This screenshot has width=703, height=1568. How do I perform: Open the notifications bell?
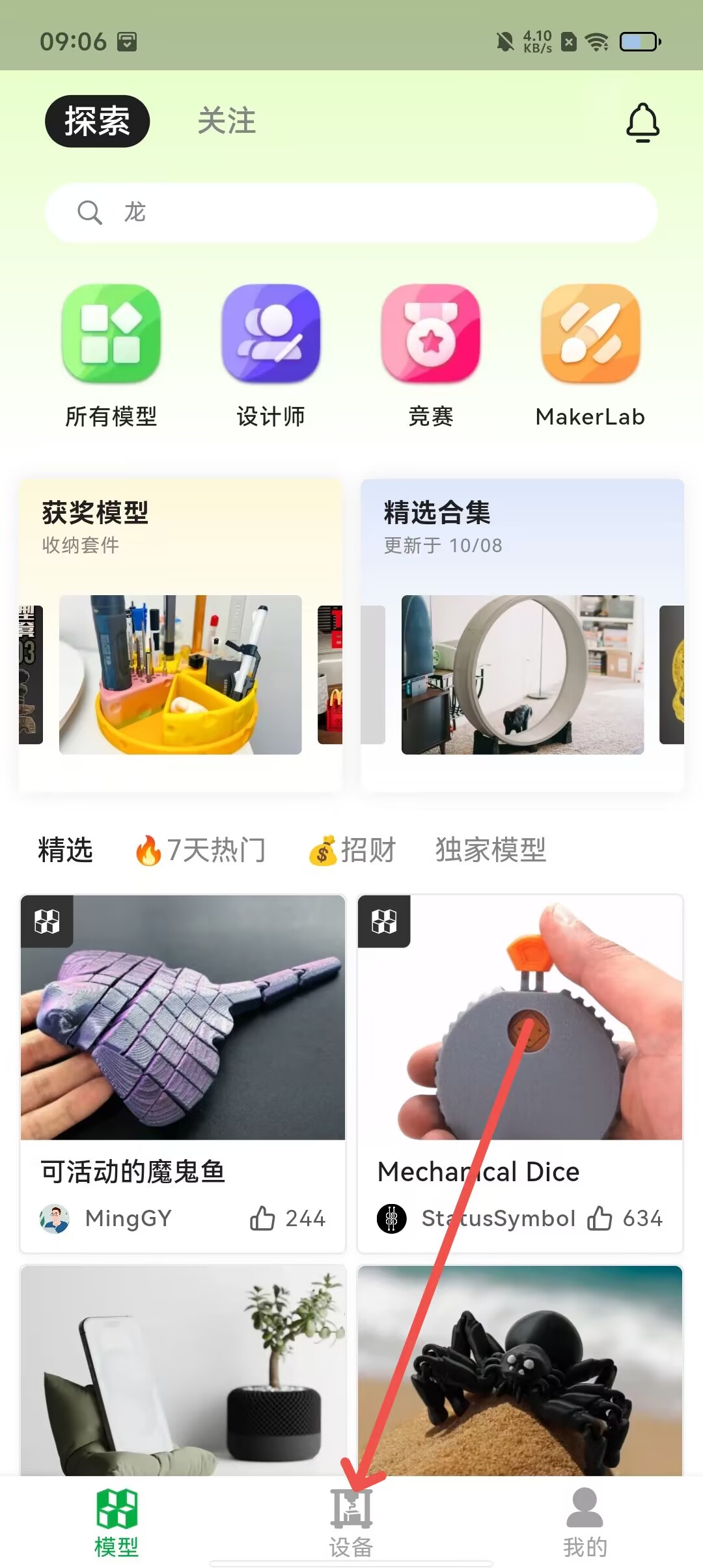pos(642,122)
